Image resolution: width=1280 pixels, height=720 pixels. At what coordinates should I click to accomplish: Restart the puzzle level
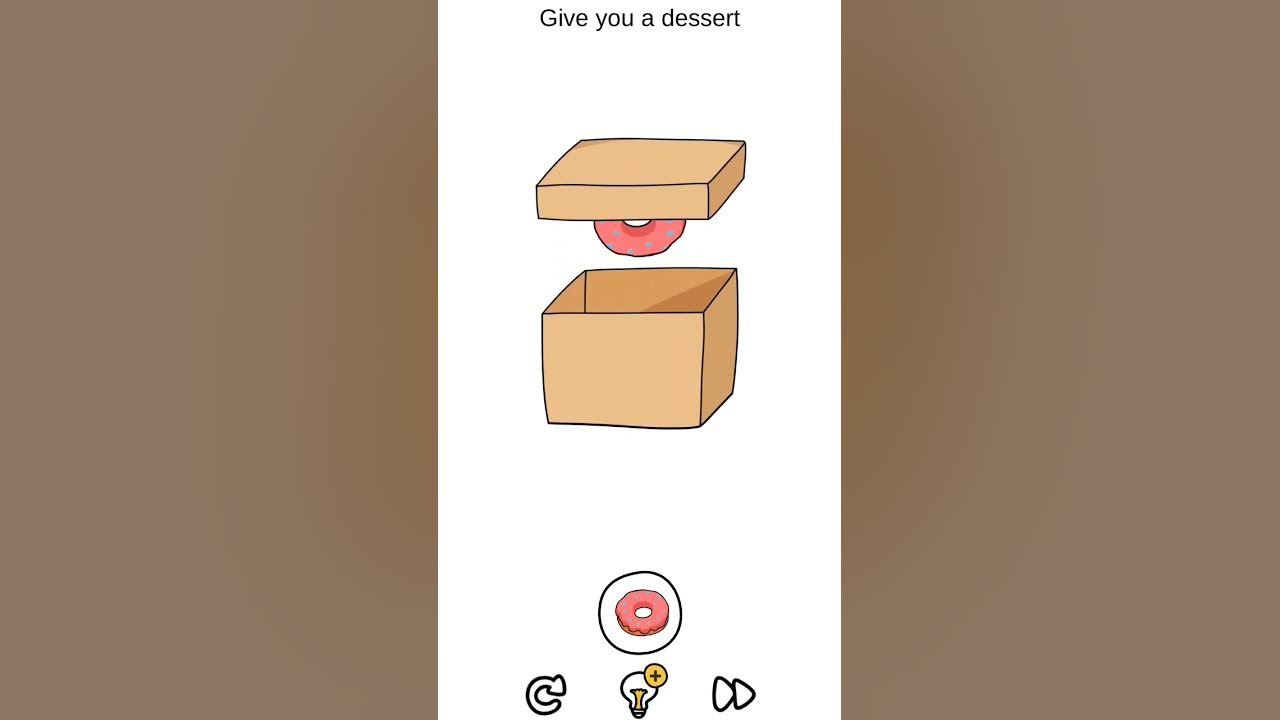(546, 694)
